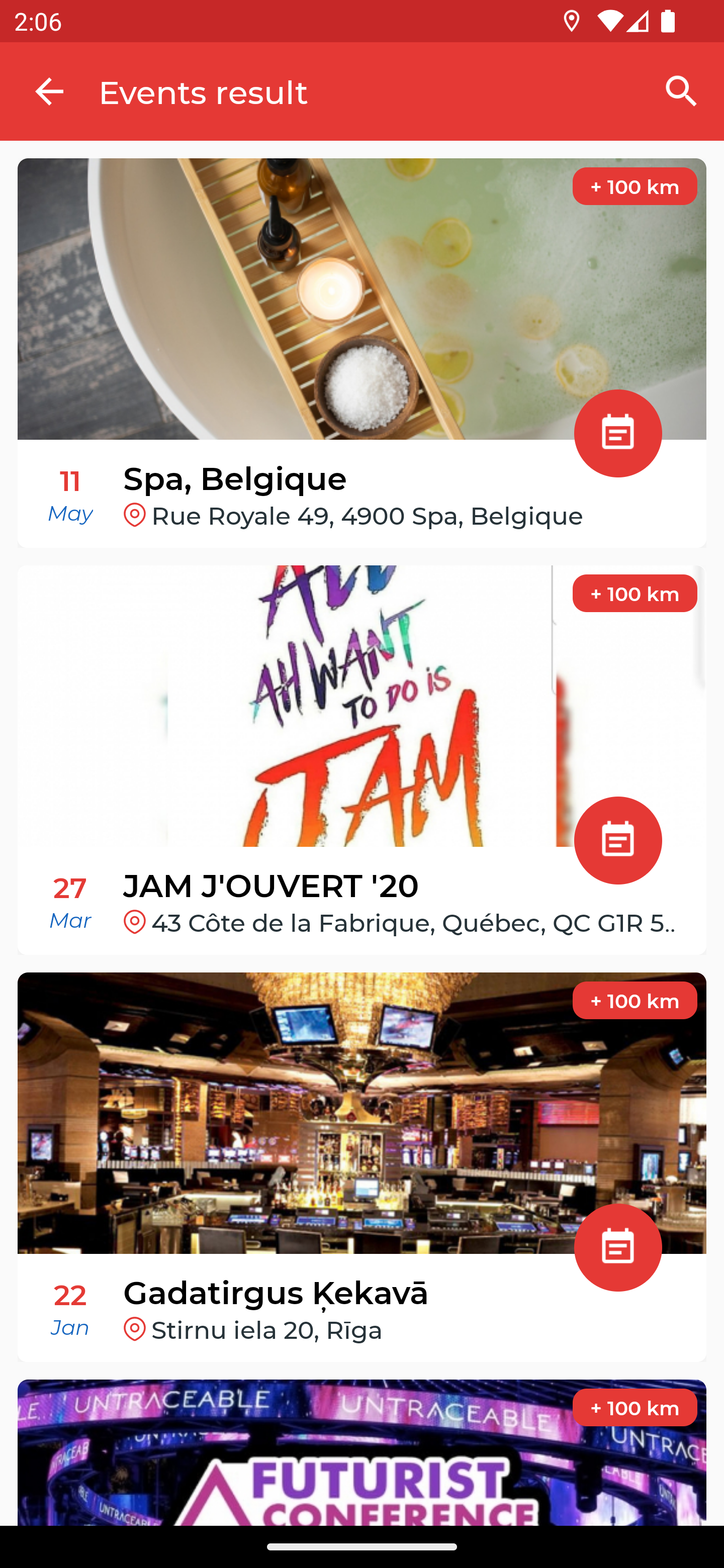Tap the calendar button on Gadatirgus Ķekavā
This screenshot has height=1568, width=724.
pyautogui.click(x=617, y=1247)
